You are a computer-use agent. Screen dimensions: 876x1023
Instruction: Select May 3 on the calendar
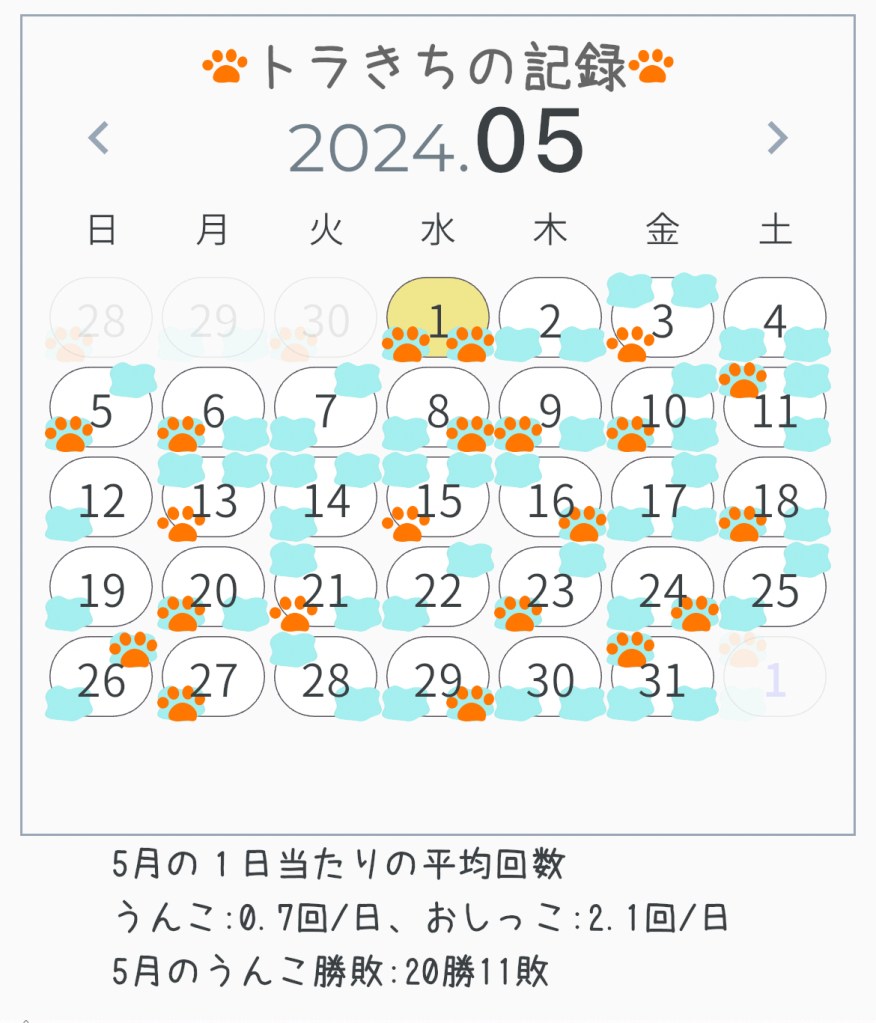pos(662,320)
